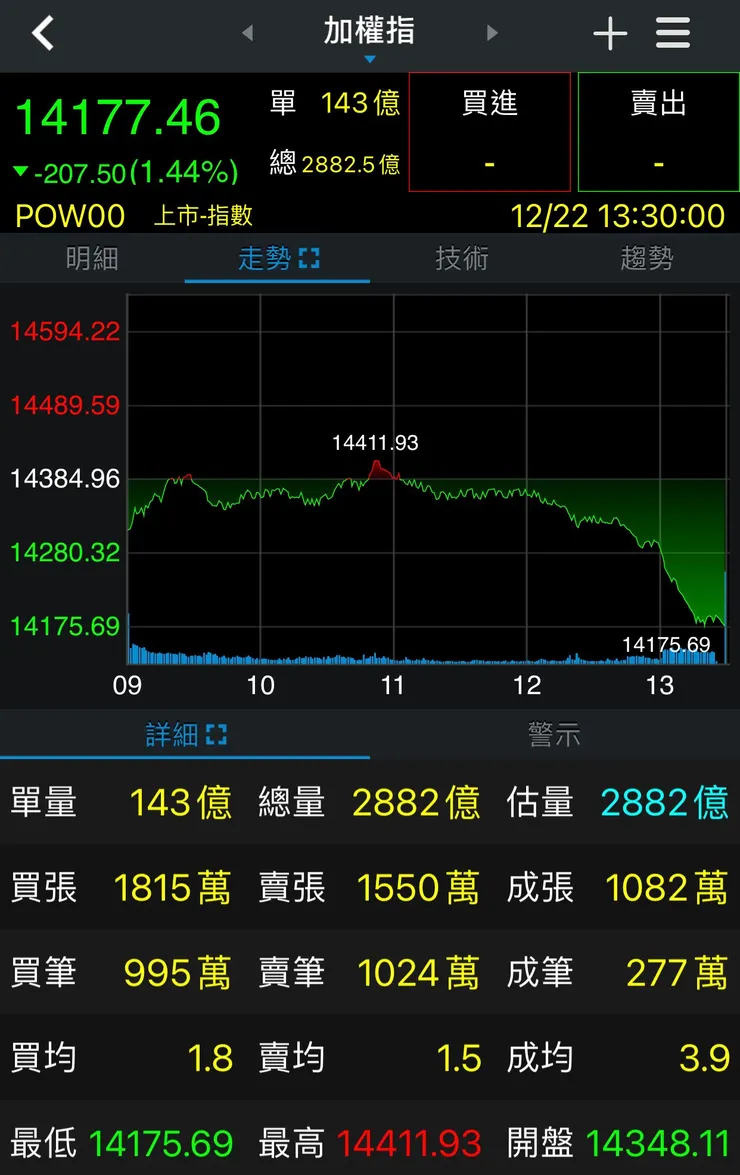Screen dimensions: 740x1175
Task: Open the hamburger menu icon
Action: (x=672, y=33)
